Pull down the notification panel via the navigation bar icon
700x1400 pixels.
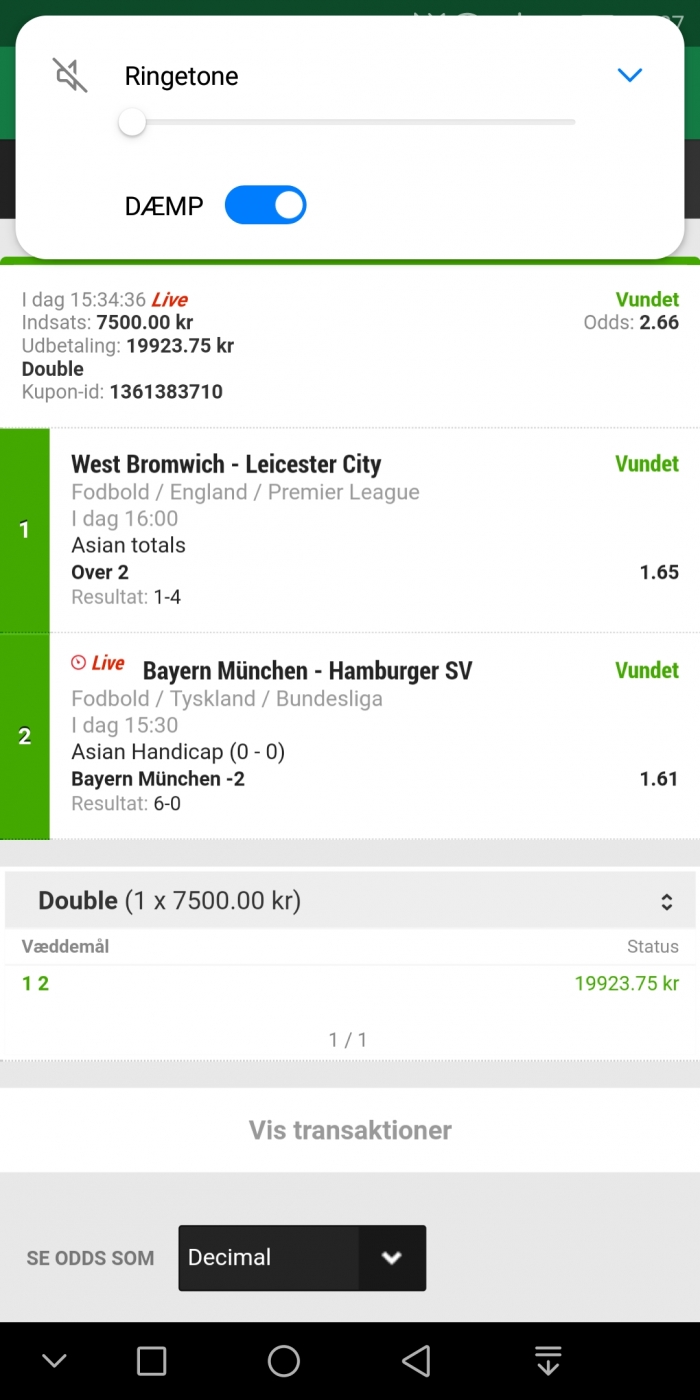[548, 1360]
